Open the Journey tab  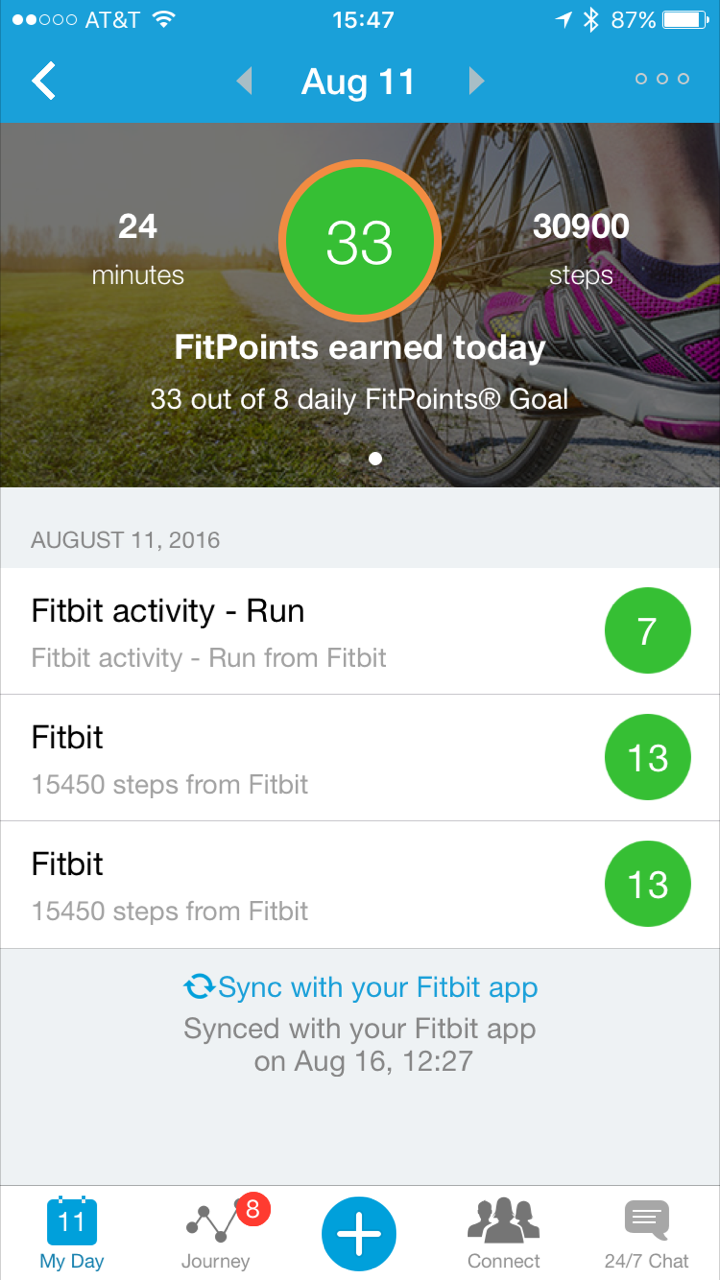[x=216, y=1233]
